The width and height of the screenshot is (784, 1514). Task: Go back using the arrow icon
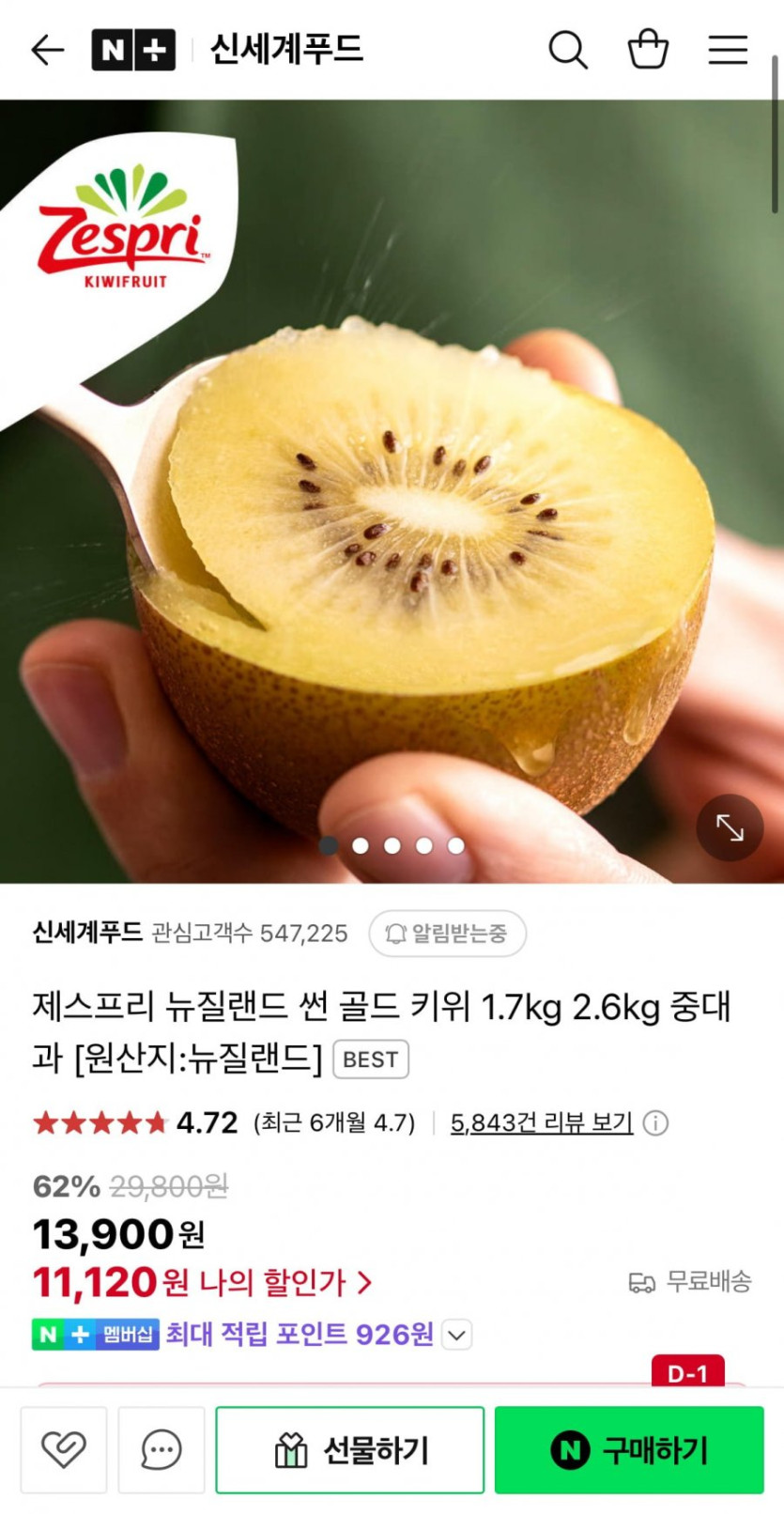pyautogui.click(x=47, y=50)
